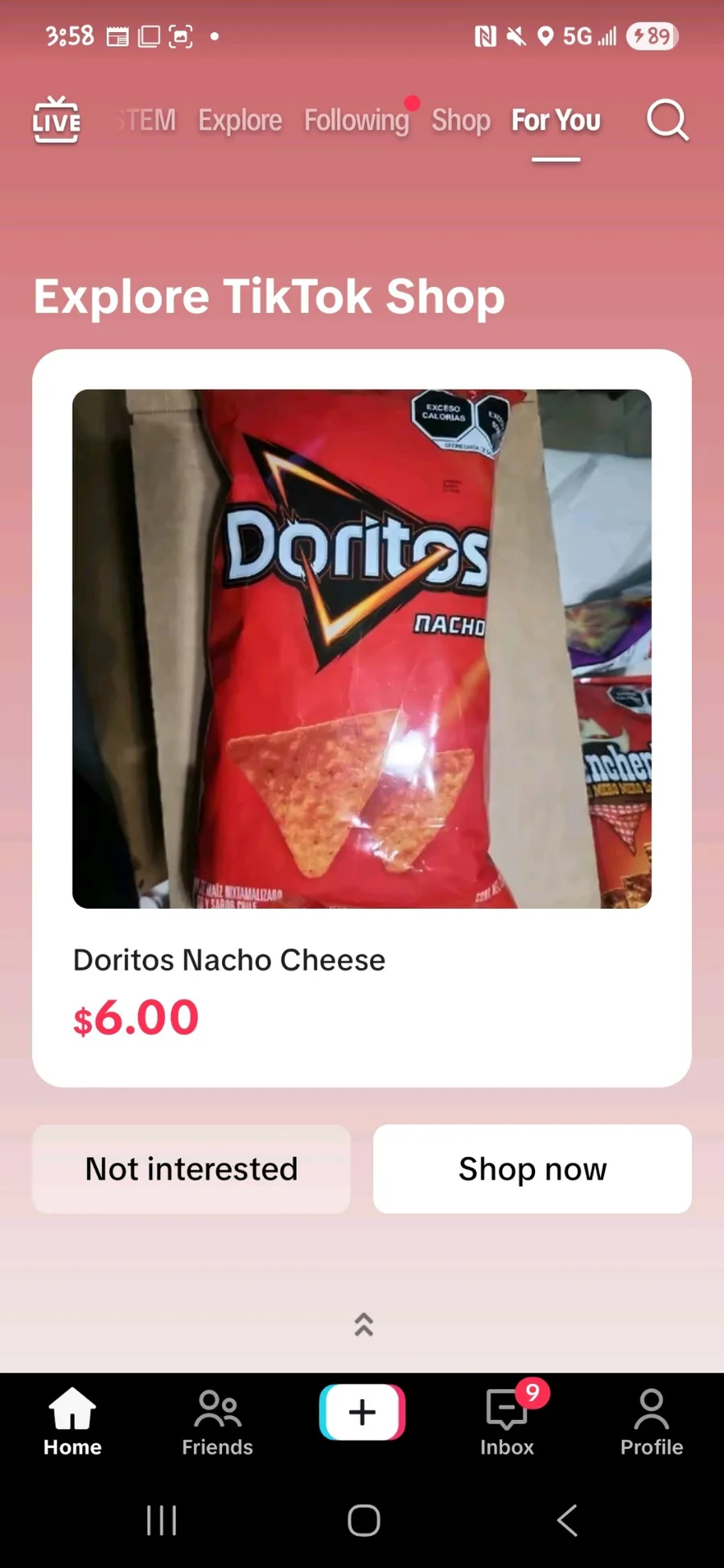Tap the Shop now button
Viewport: 724px width, 1568px height.
pos(533,1168)
